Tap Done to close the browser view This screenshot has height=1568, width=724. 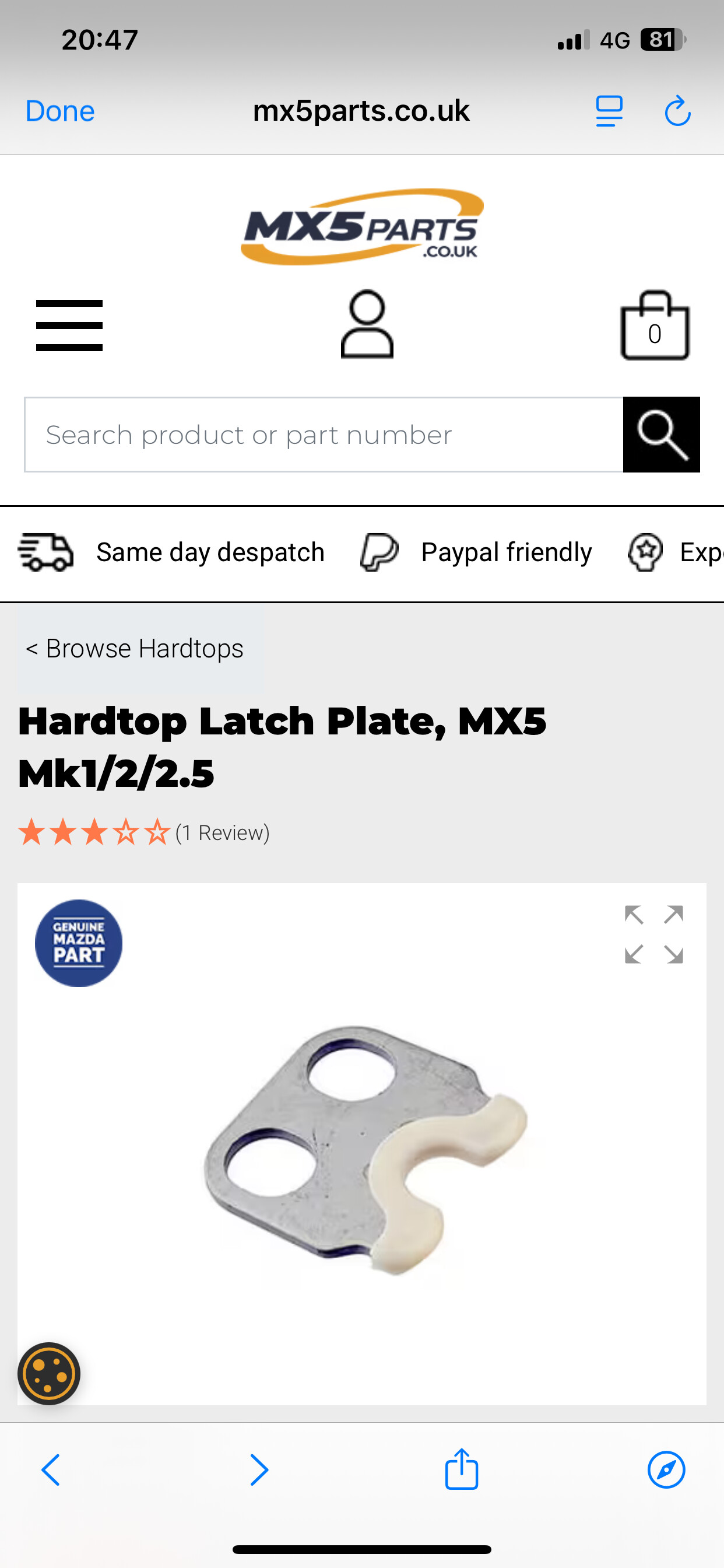59,111
